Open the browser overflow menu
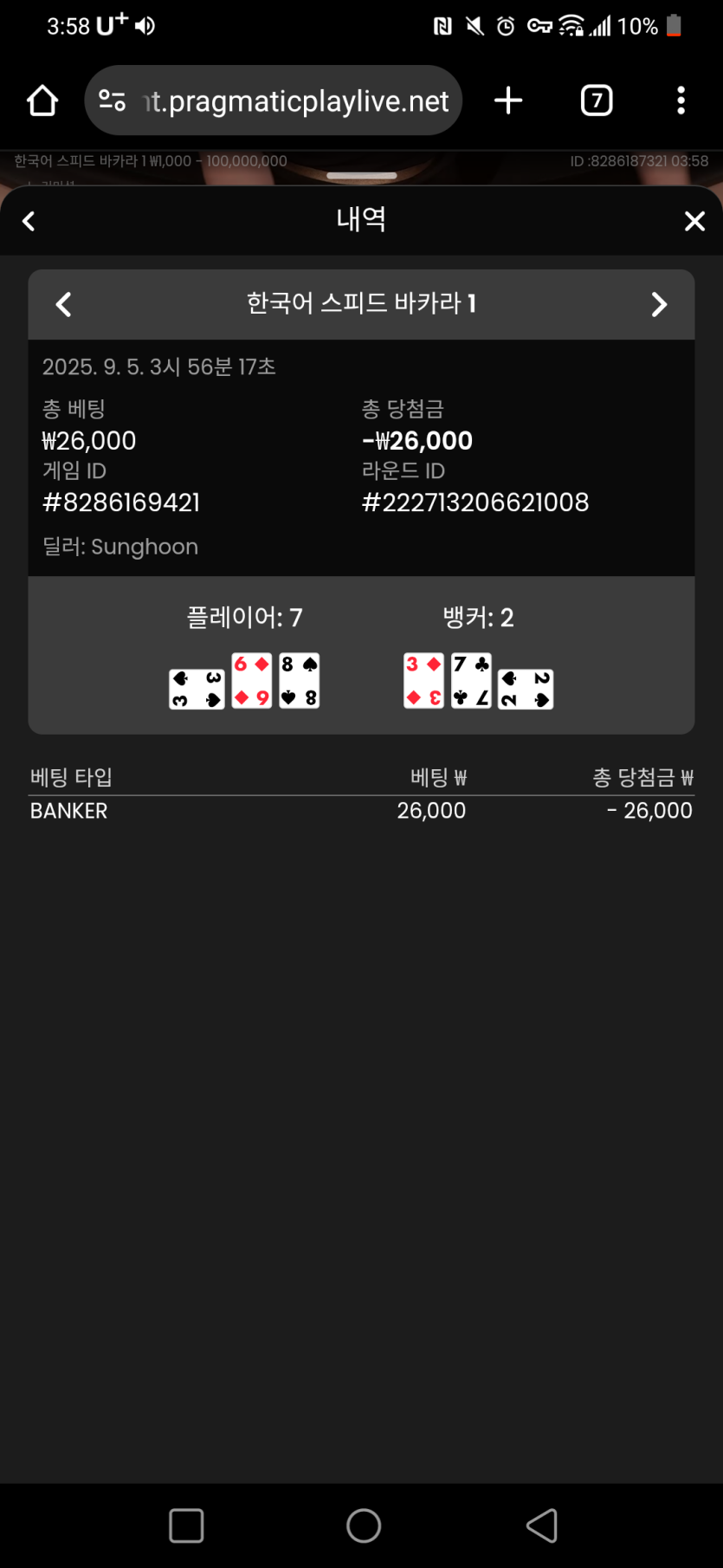This screenshot has height=1568, width=723. pyautogui.click(x=681, y=100)
